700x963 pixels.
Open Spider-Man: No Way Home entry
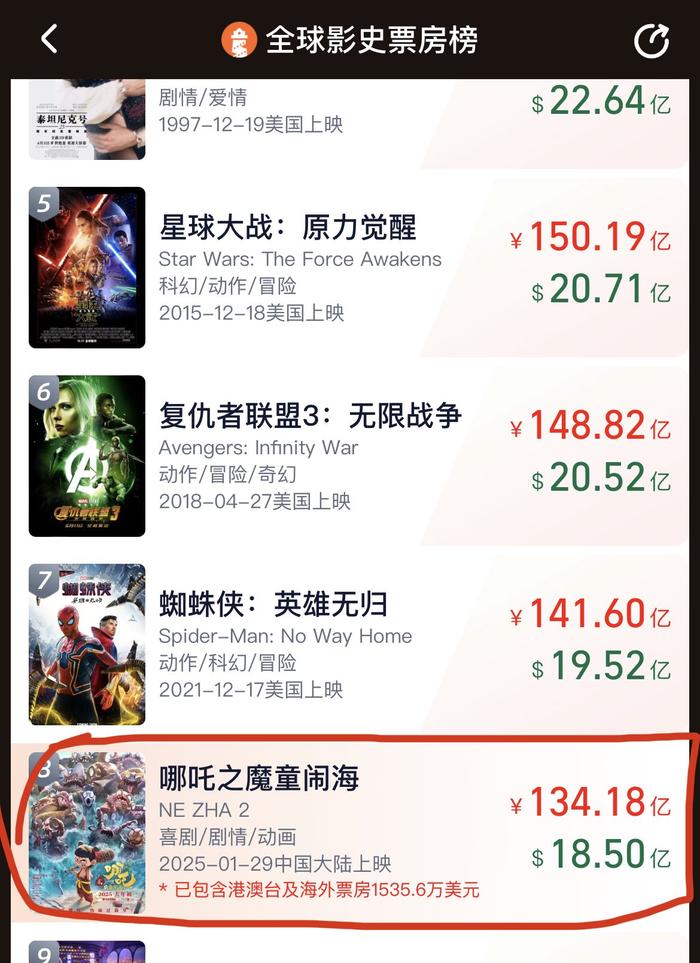pos(273,604)
